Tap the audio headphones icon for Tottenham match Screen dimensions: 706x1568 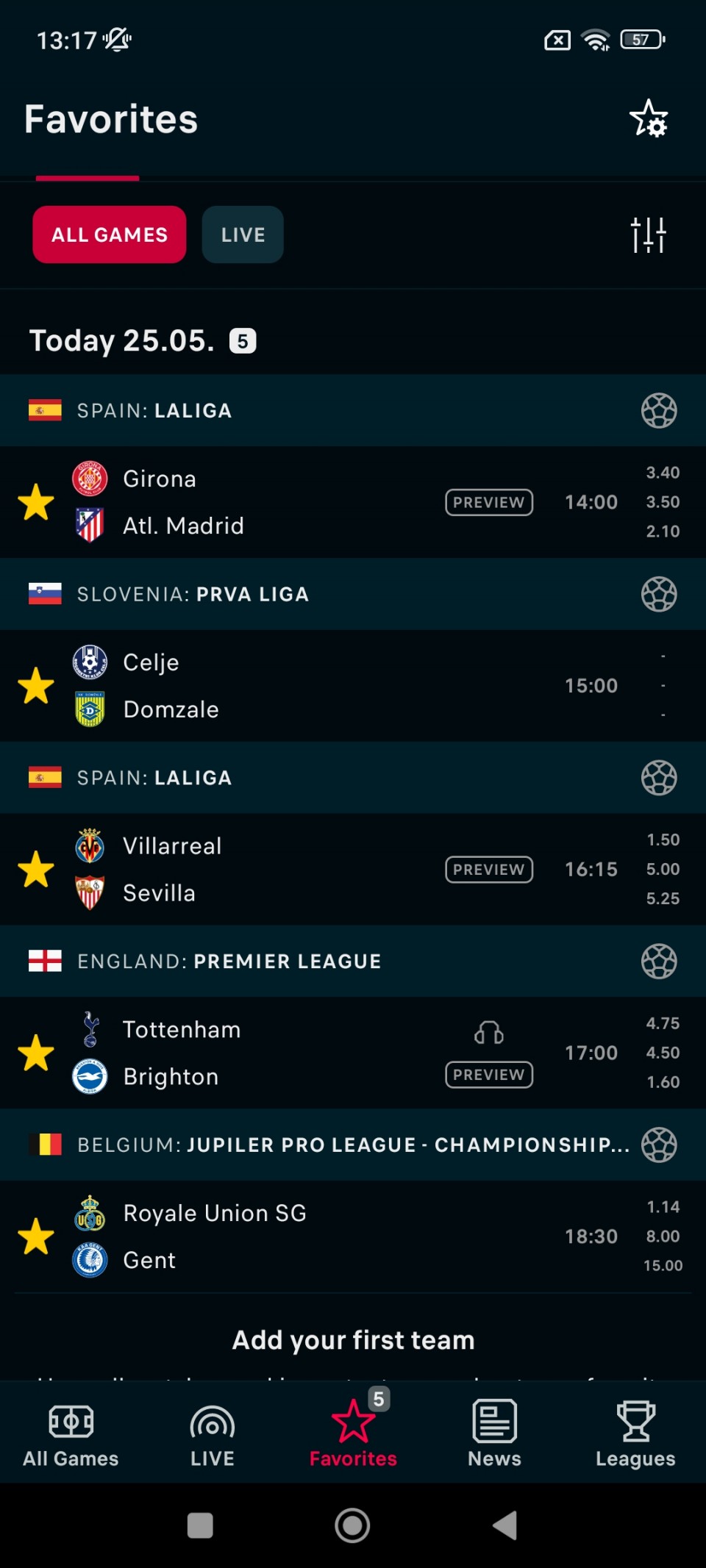(x=489, y=1033)
